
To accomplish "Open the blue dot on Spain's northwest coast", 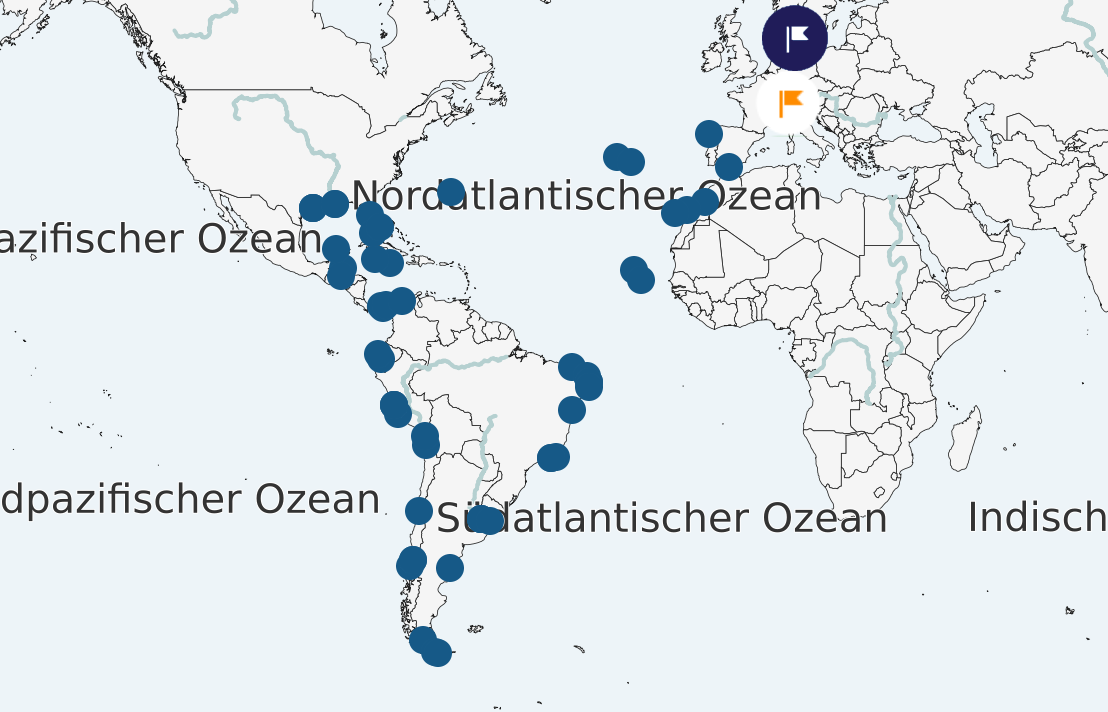I will point(708,134).
